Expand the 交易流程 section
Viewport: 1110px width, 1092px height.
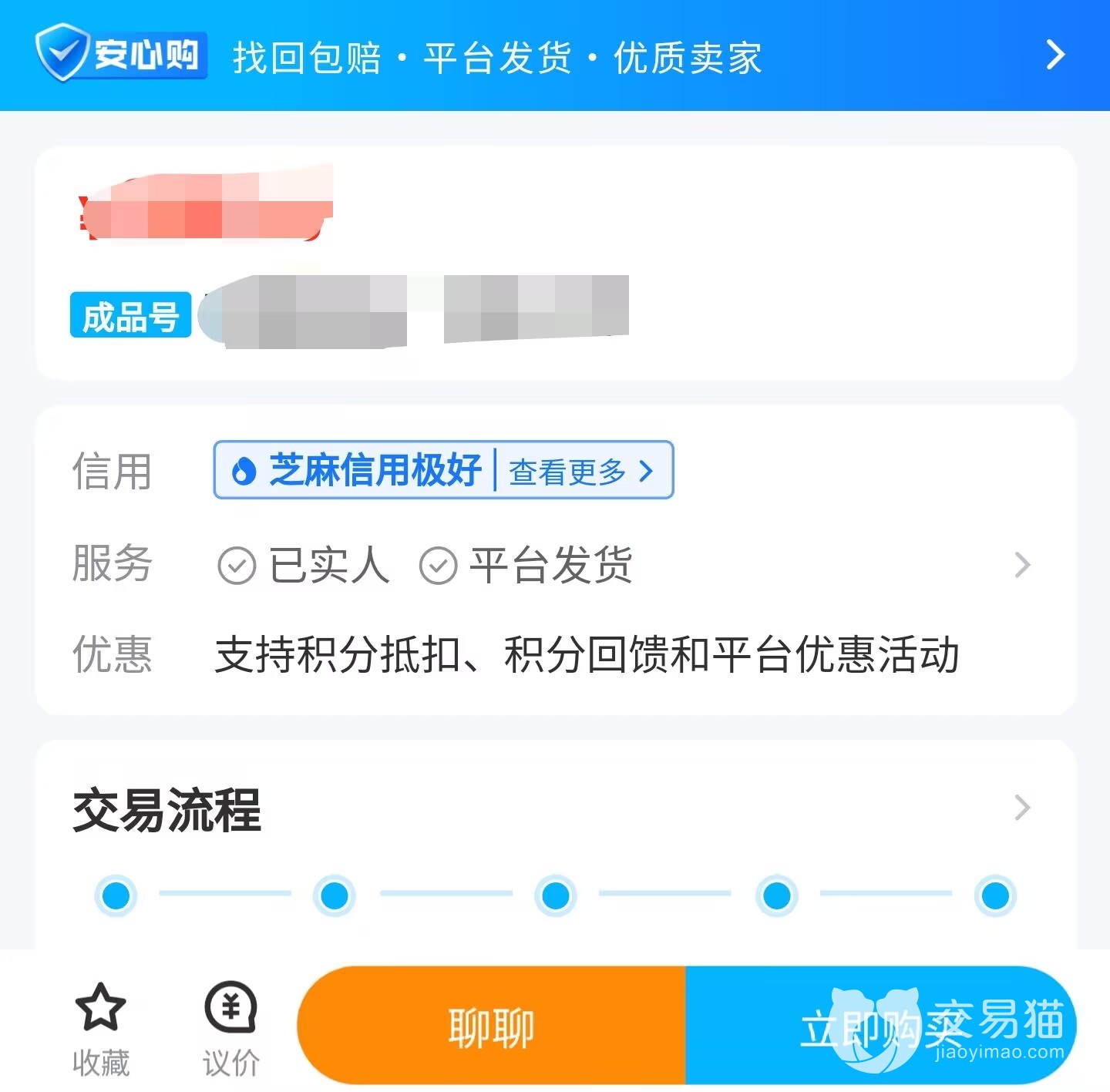(x=1021, y=808)
